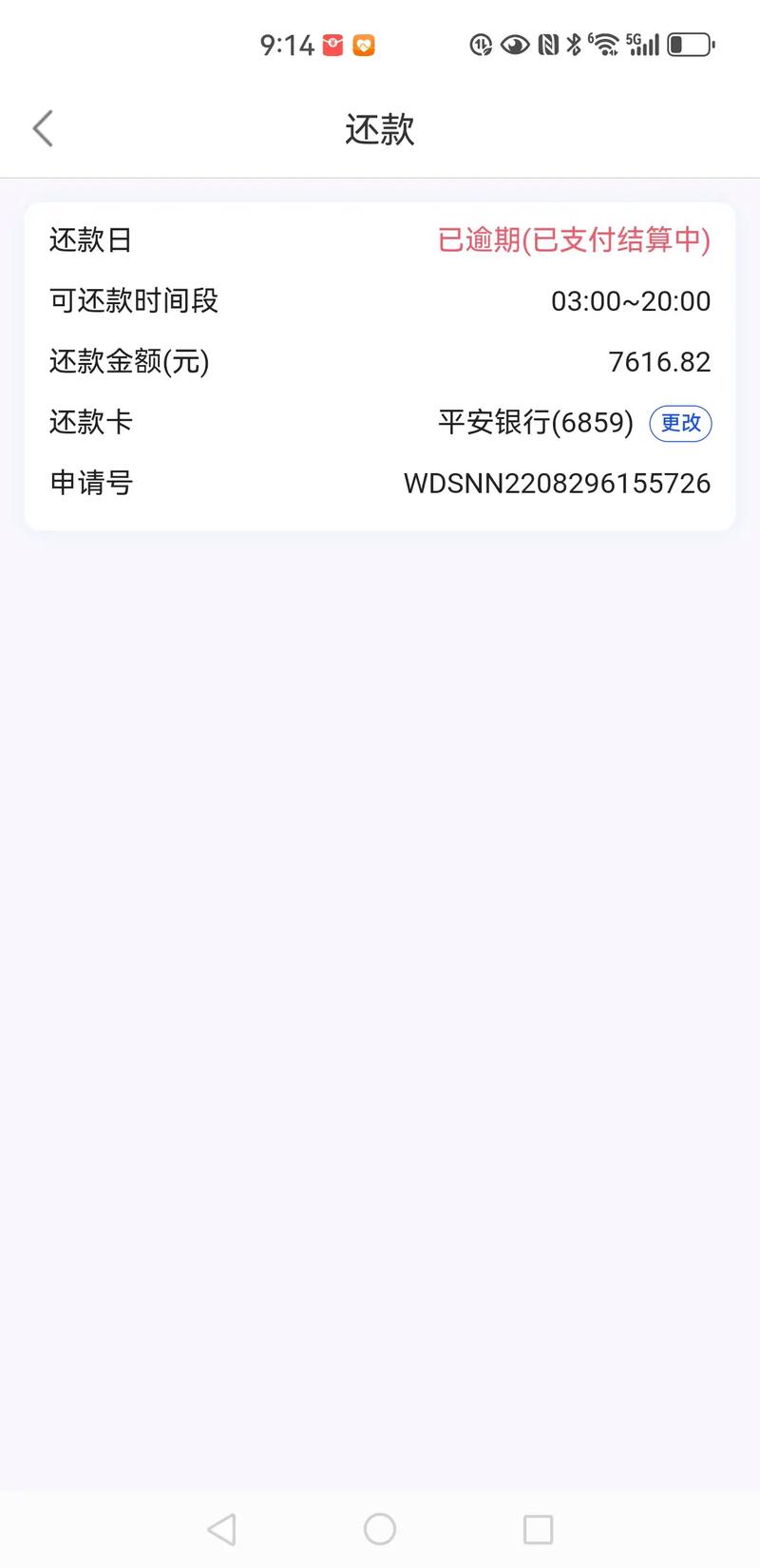Click the back arrow icon
Image resolution: width=760 pixels, height=1568 pixels.
(x=42, y=127)
